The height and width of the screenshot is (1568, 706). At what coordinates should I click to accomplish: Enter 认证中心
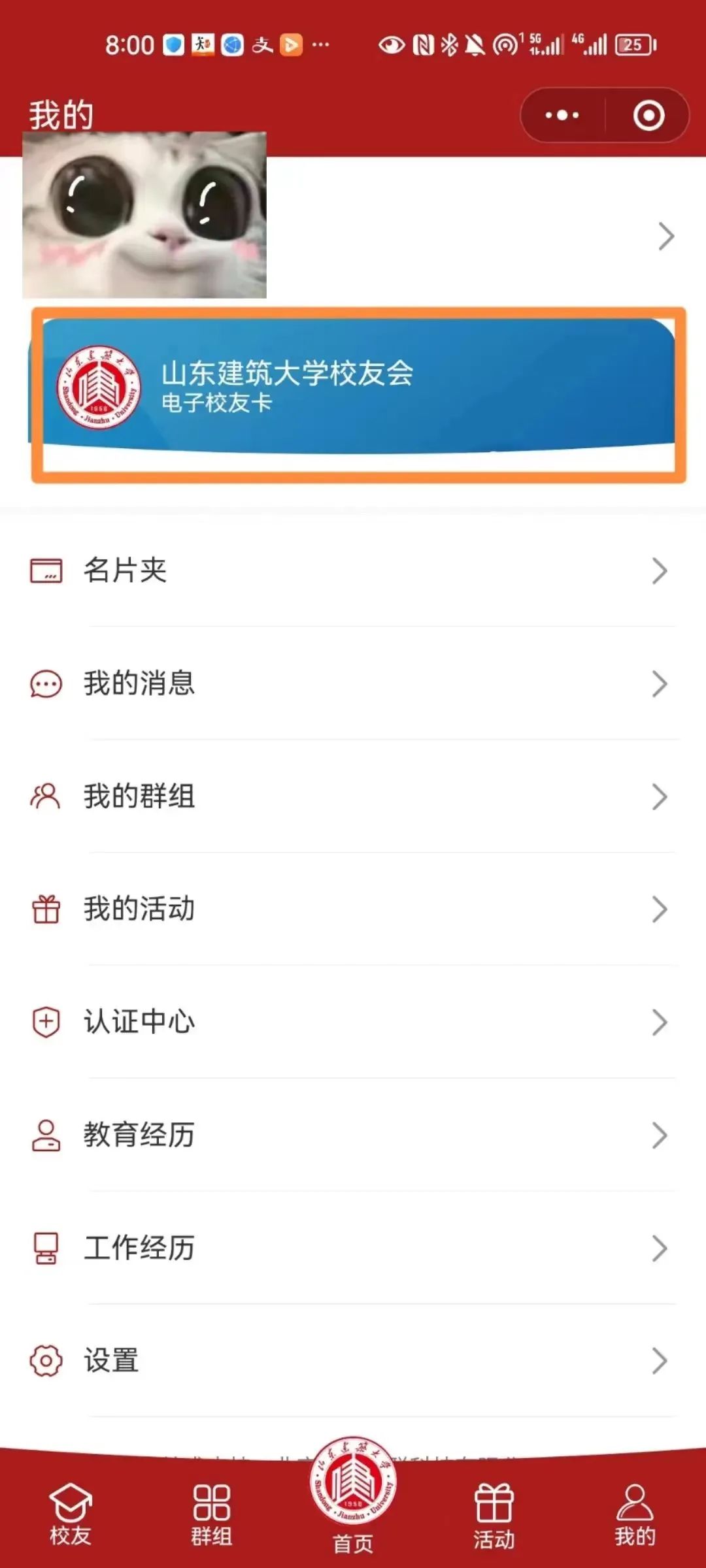pyautogui.click(x=353, y=1022)
